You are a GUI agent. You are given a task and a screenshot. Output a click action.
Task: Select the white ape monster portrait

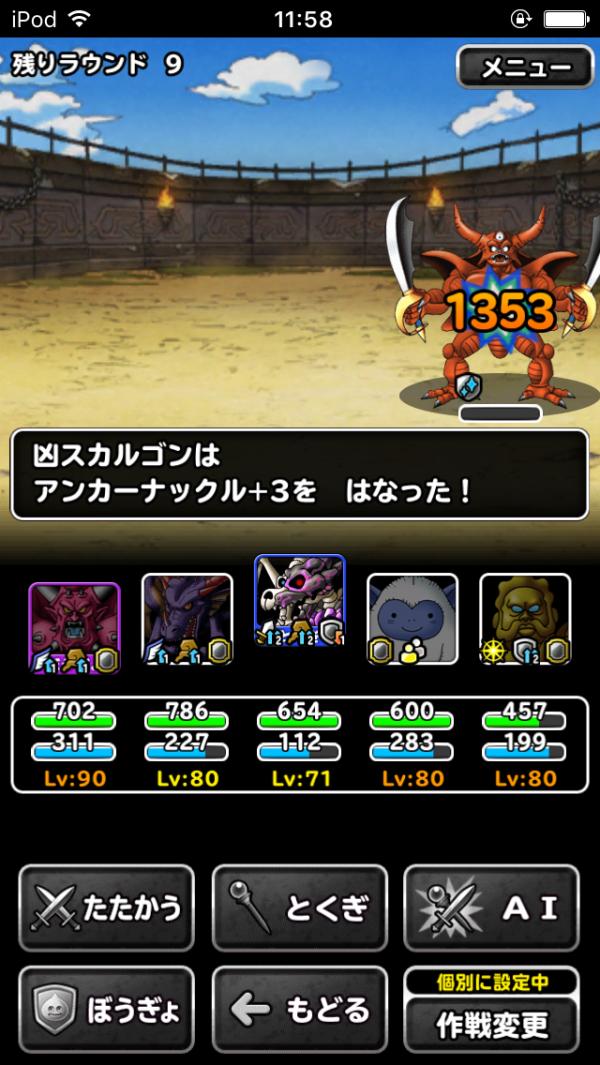pos(412,619)
